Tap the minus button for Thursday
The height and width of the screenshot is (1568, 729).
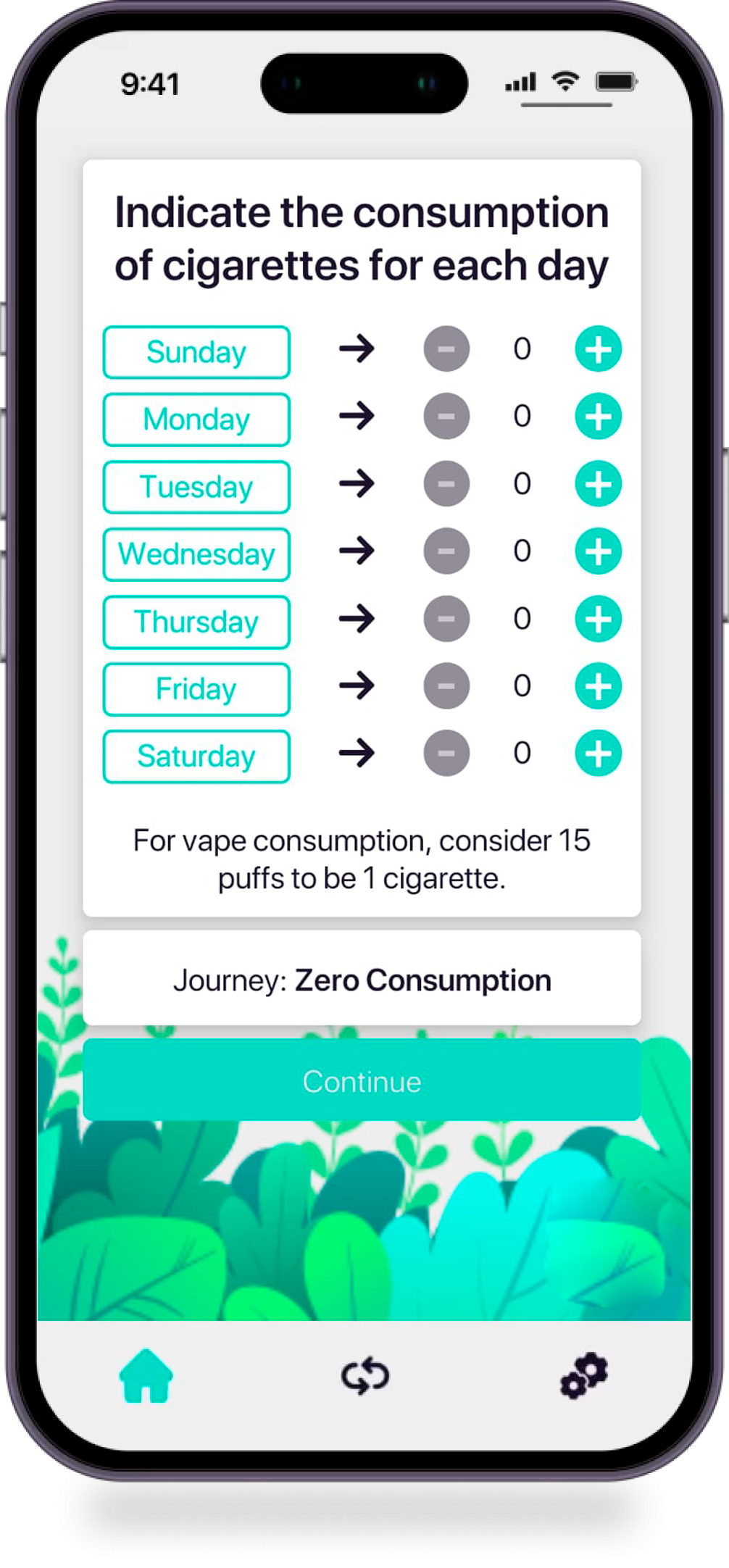pos(446,619)
